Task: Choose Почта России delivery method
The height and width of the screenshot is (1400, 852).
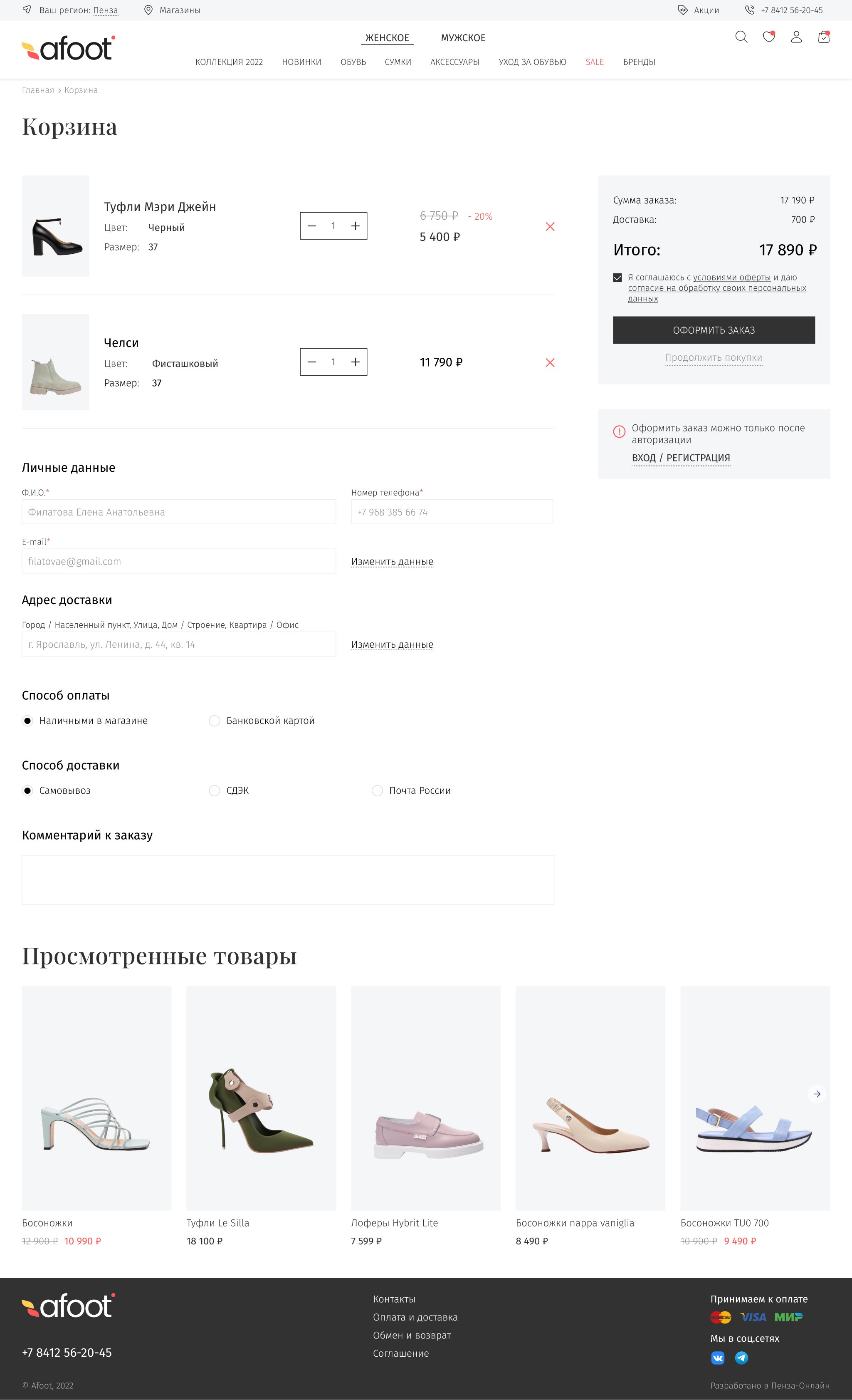Action: pos(377,790)
